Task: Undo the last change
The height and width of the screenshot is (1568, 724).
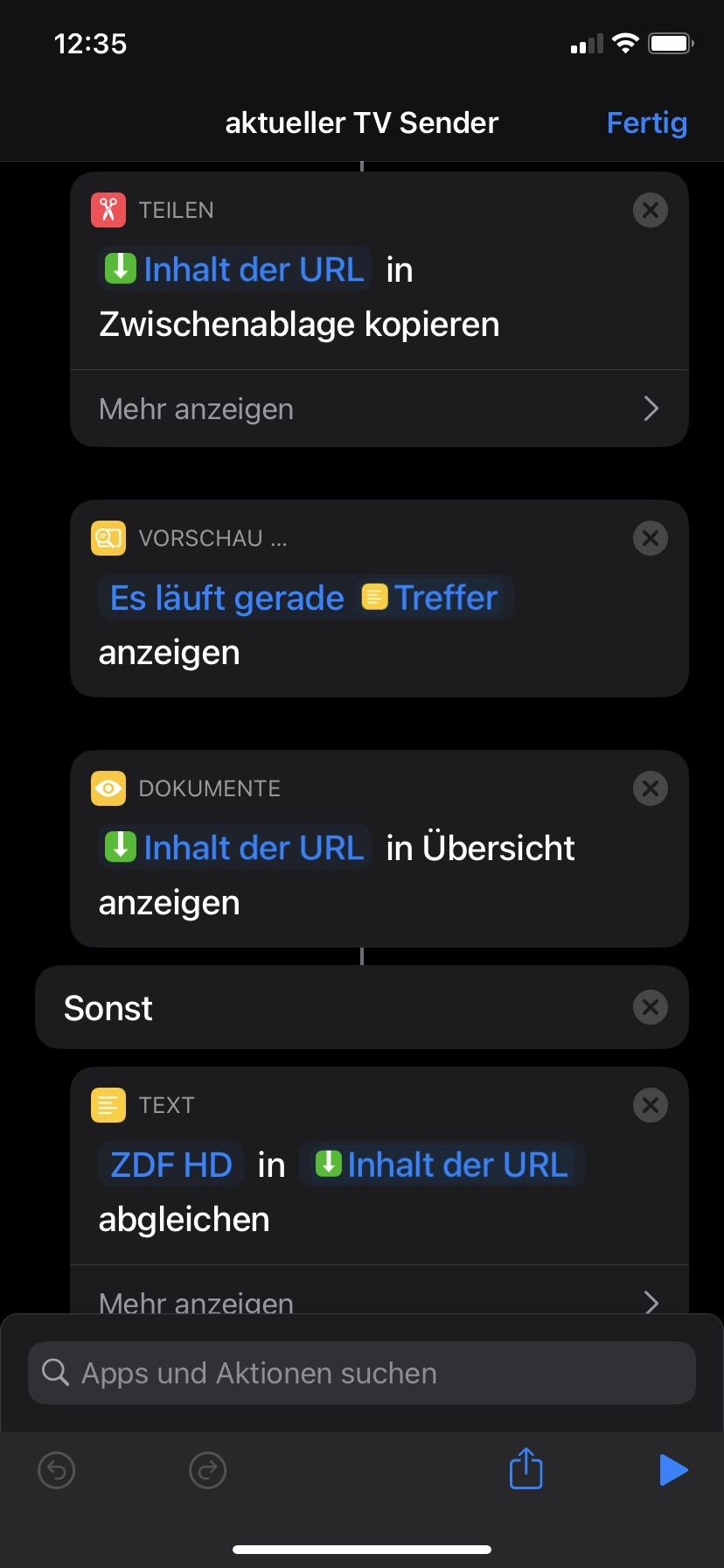Action: pos(57,1470)
